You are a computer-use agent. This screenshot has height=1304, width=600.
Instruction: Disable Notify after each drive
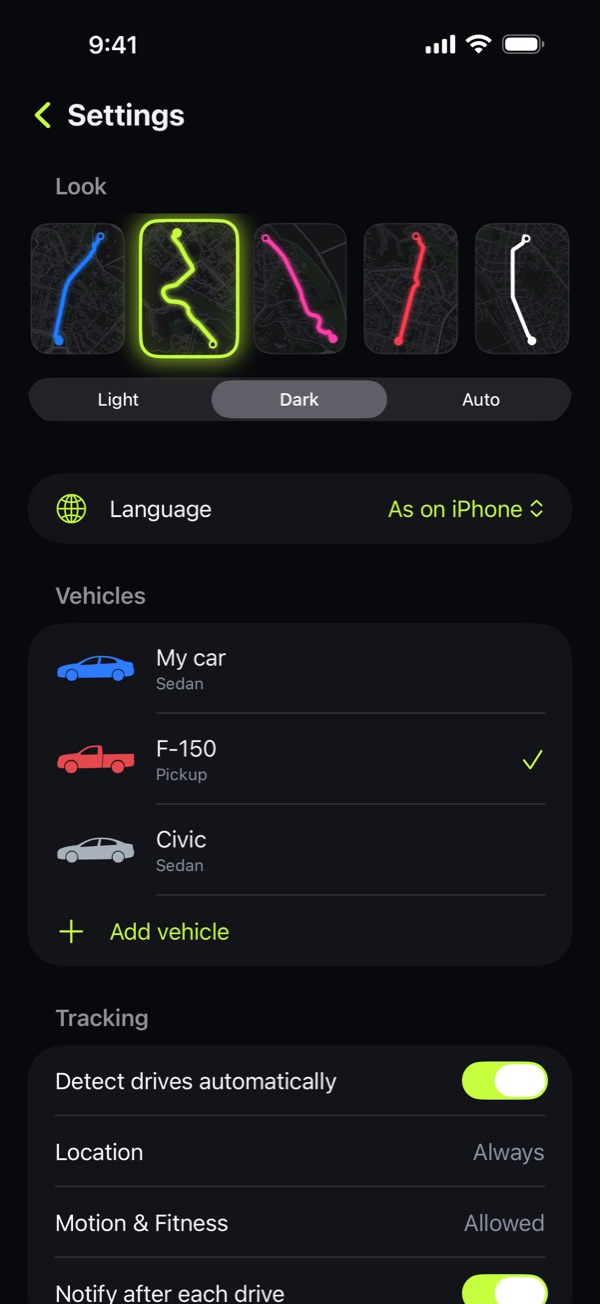pos(504,1289)
